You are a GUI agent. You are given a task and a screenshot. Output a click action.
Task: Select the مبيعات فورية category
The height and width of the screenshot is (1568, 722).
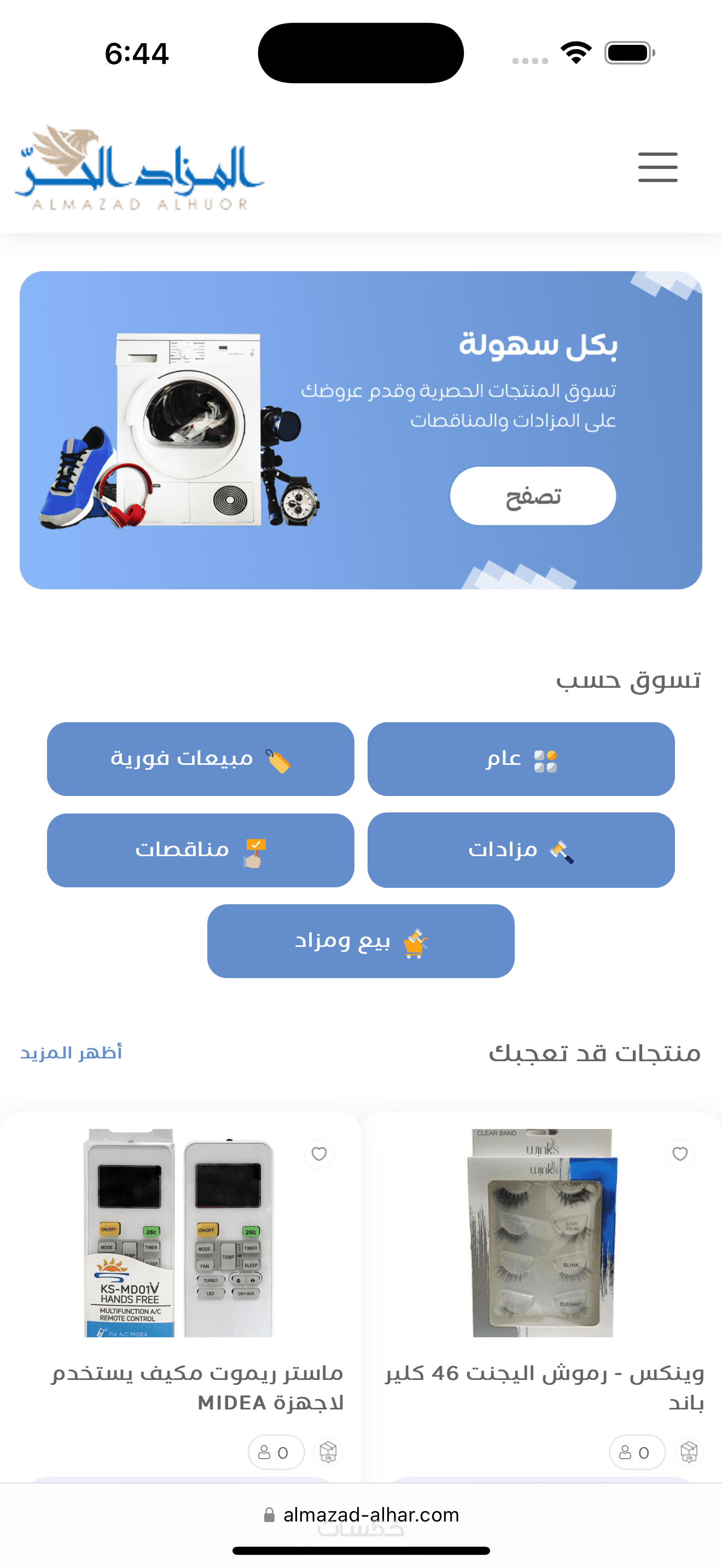(200, 759)
